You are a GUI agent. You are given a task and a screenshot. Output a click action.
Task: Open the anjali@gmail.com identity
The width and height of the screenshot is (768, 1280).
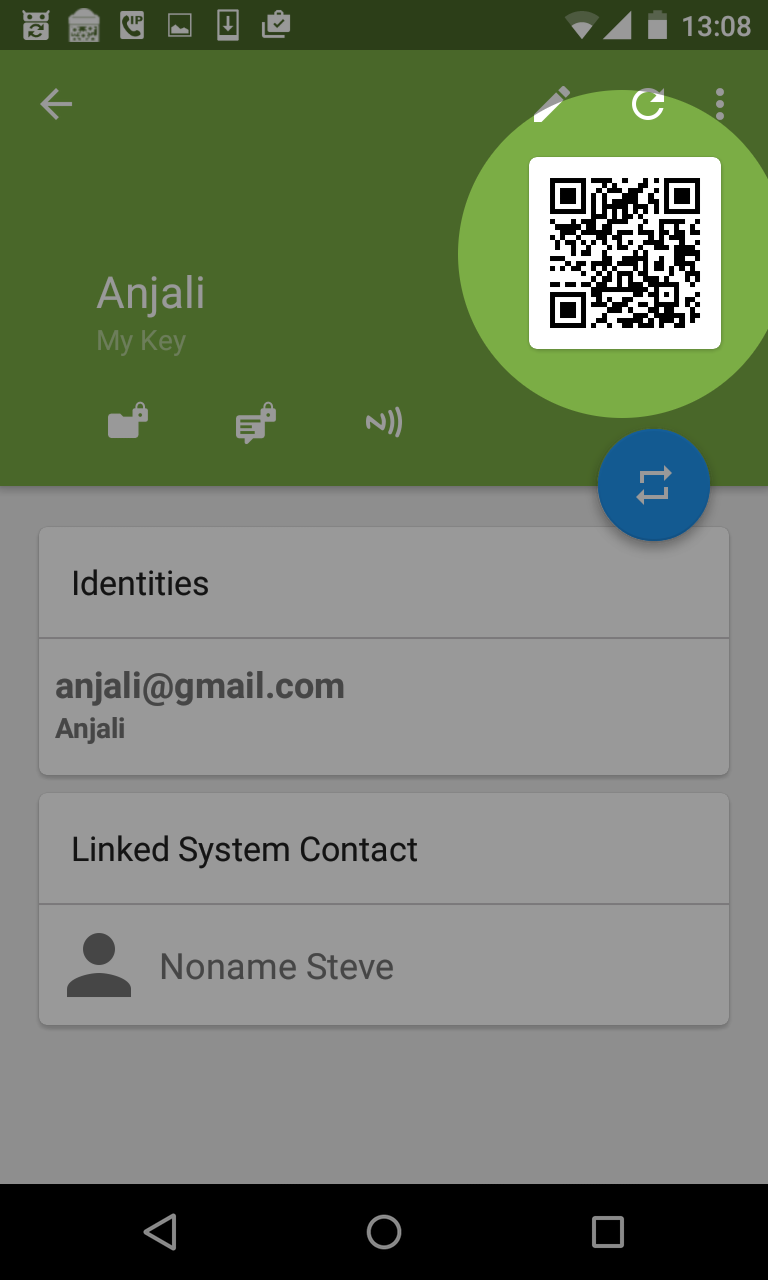click(x=383, y=705)
